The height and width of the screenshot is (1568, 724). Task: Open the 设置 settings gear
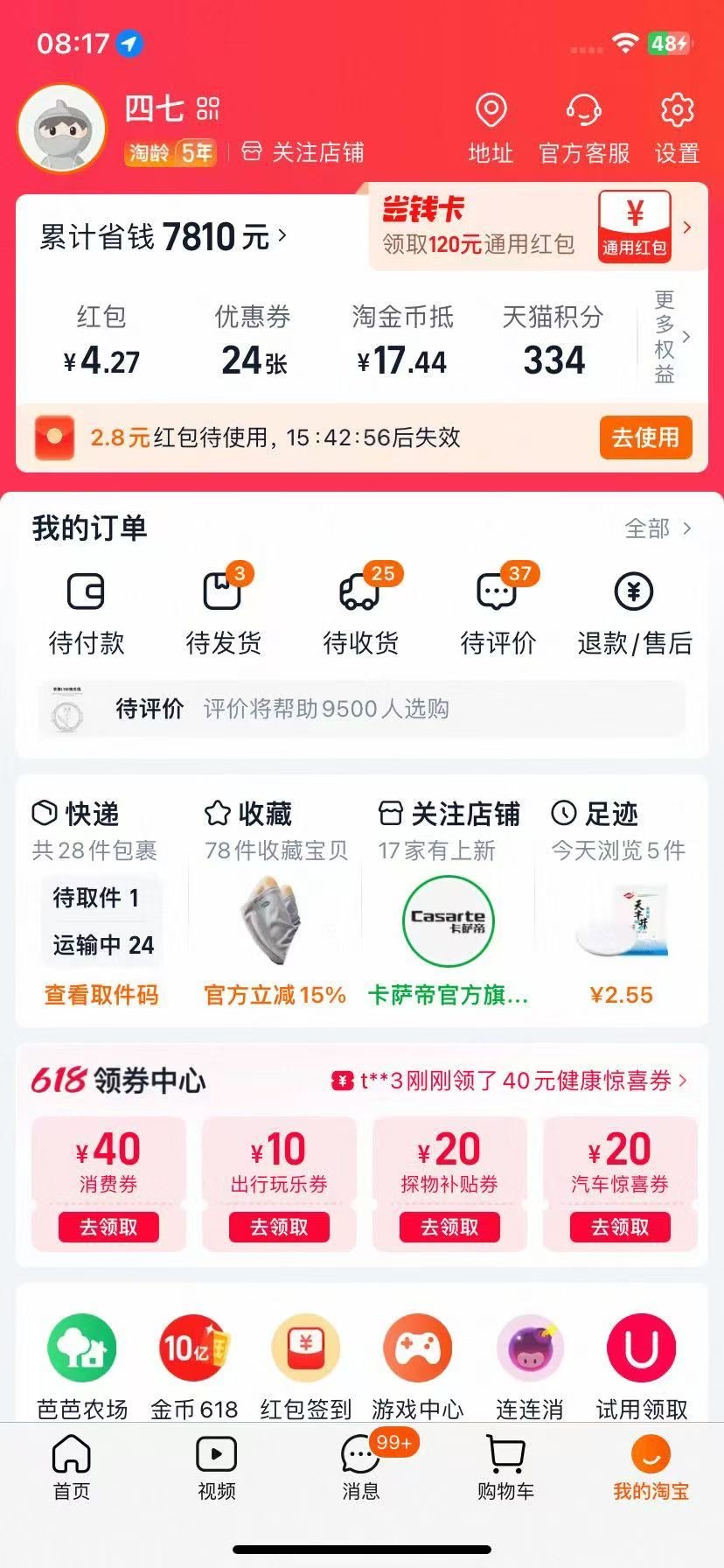tap(677, 128)
